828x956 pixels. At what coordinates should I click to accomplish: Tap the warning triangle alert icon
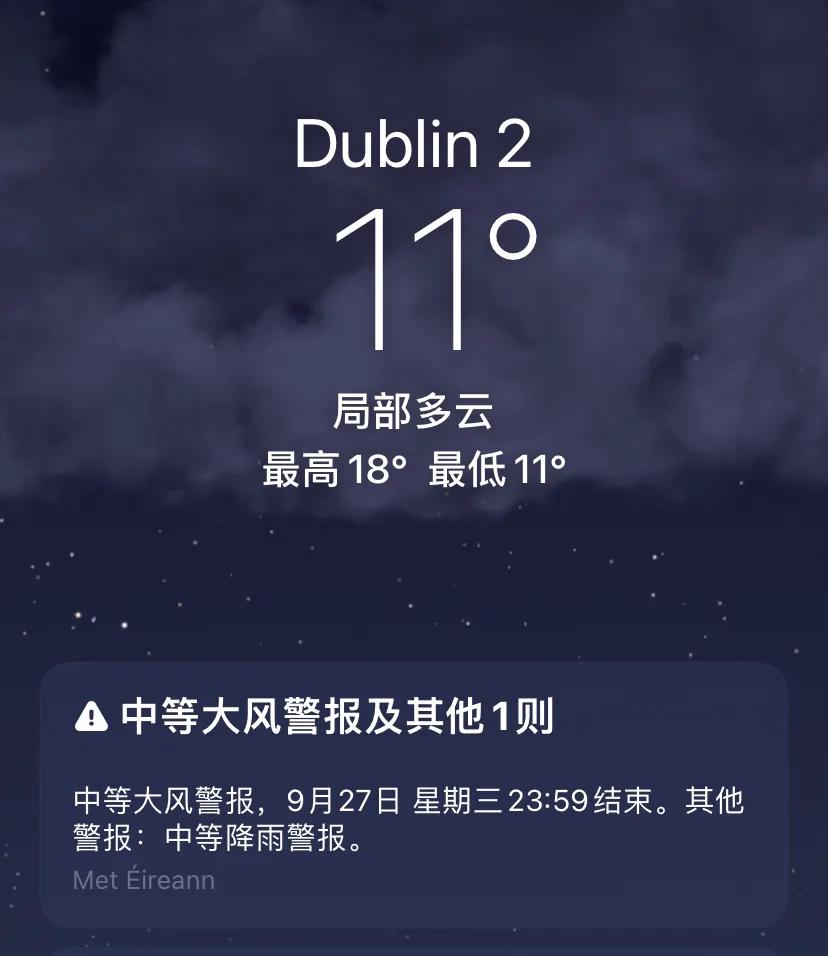90,714
